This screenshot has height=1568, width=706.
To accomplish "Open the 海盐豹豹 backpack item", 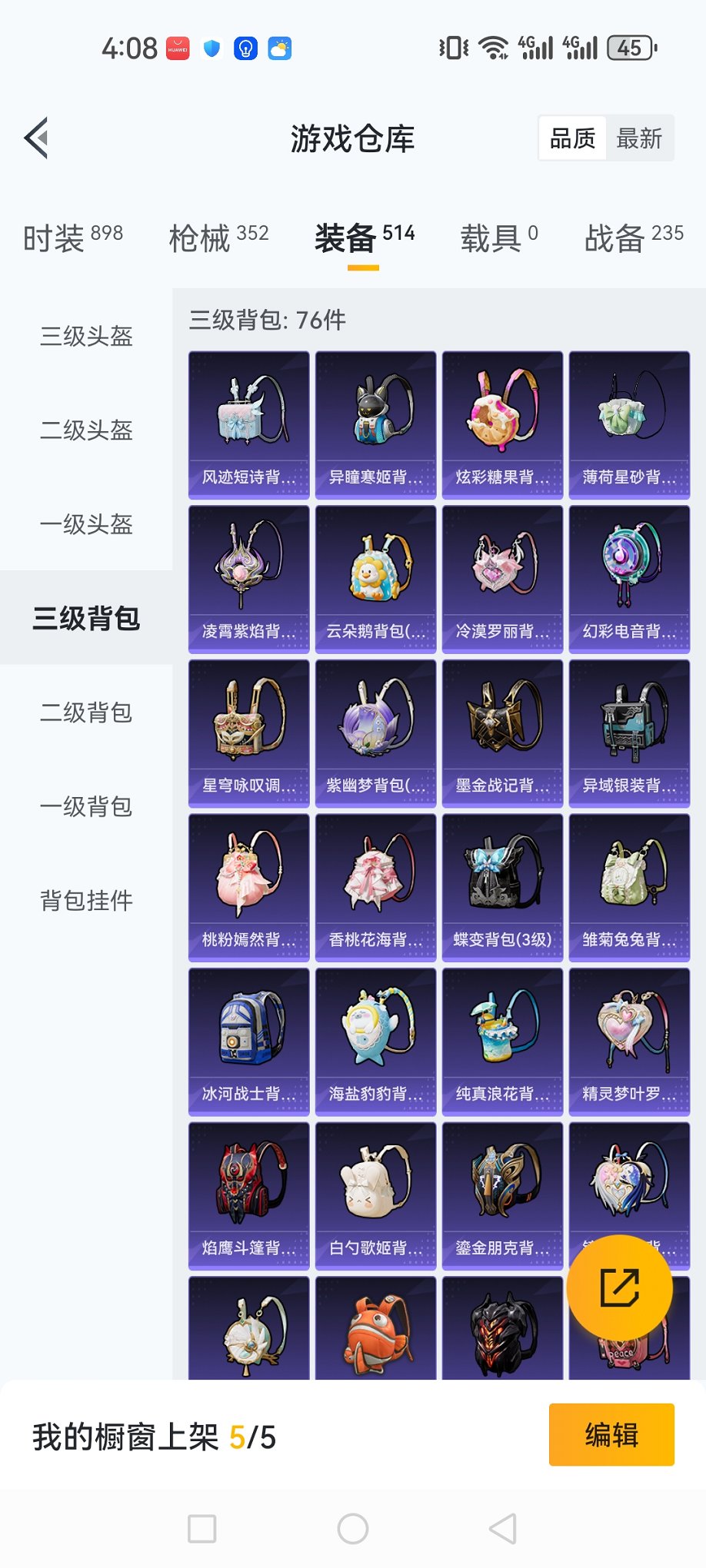I will (x=375, y=1038).
